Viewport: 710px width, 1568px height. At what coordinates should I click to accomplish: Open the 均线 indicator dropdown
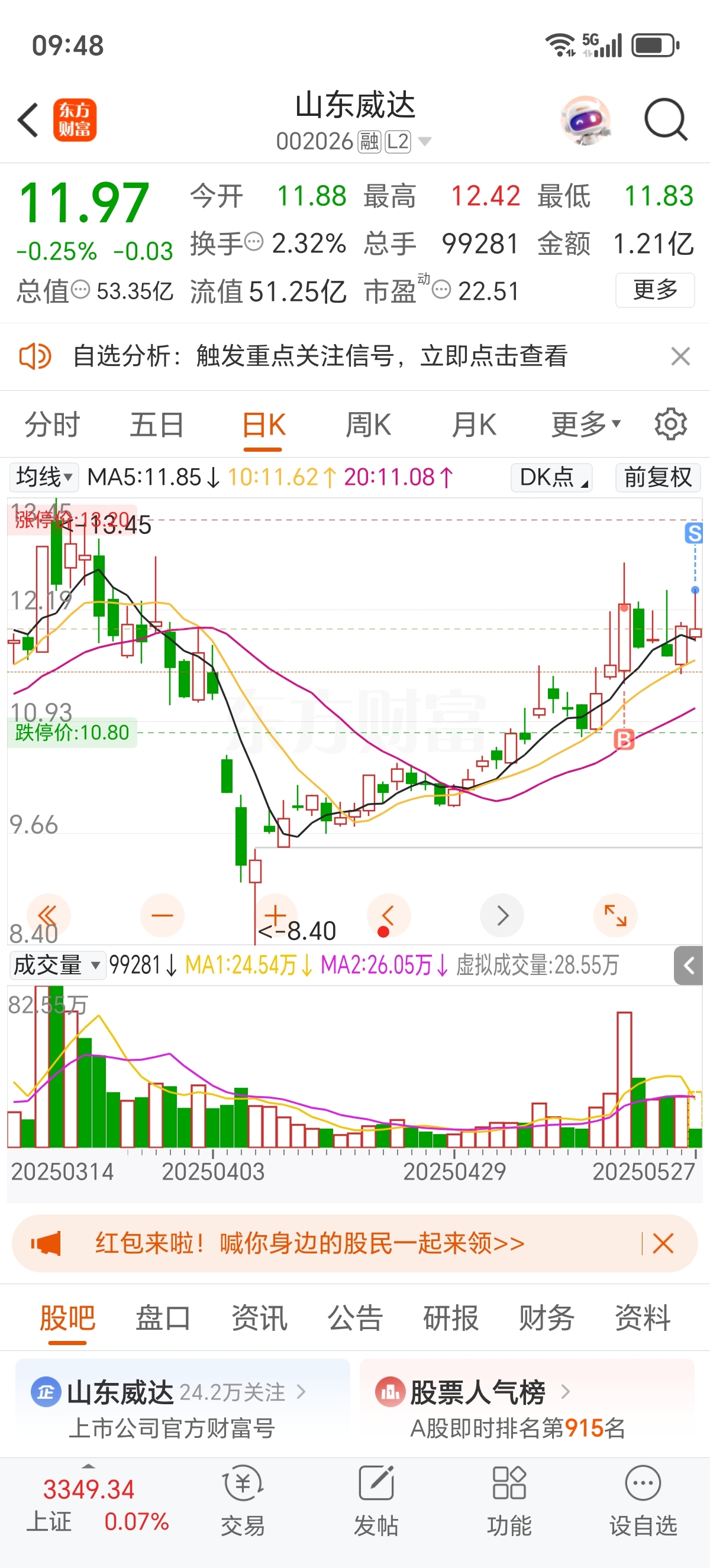(44, 477)
